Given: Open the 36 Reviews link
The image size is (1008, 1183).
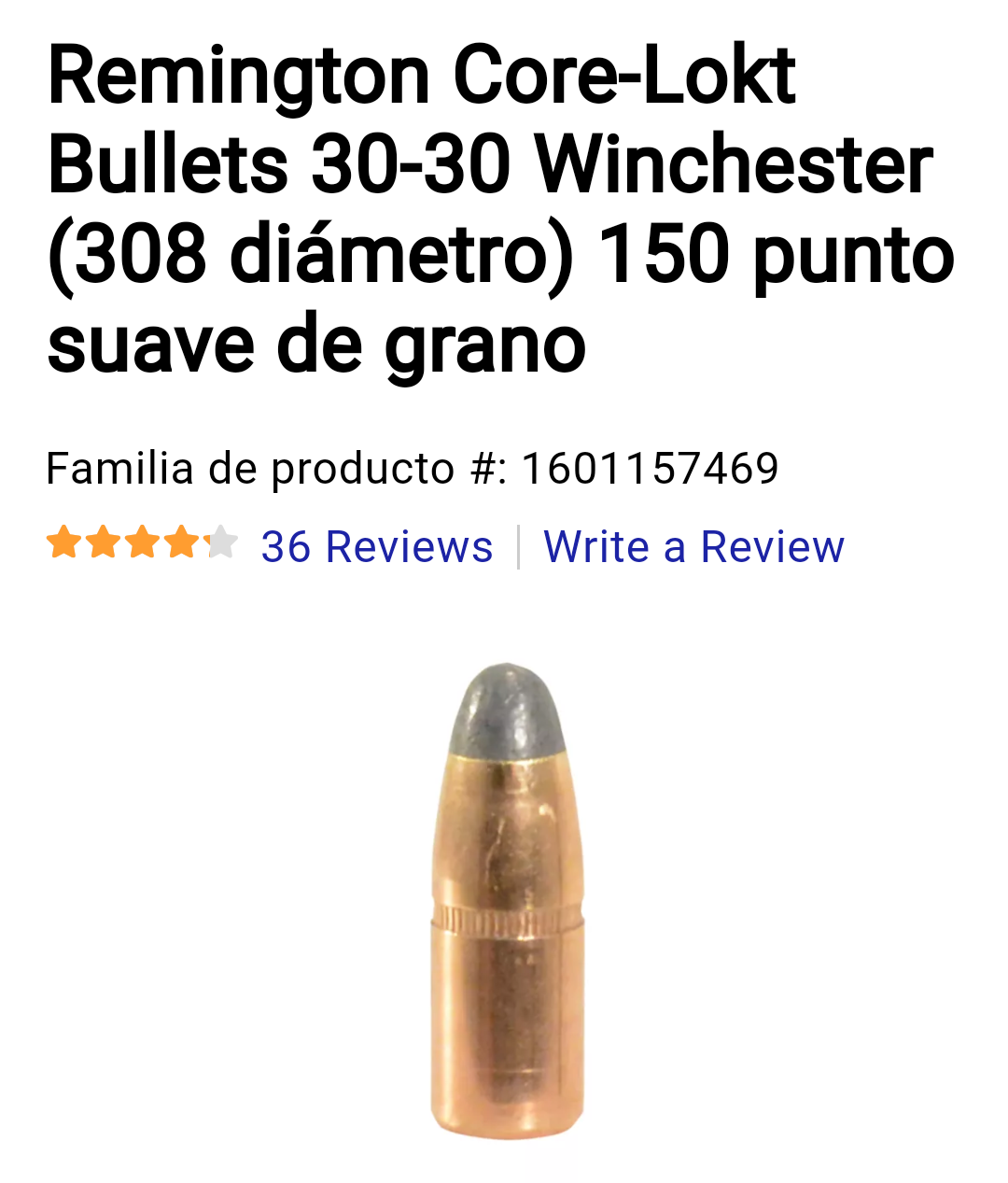Looking at the screenshot, I should point(376,546).
